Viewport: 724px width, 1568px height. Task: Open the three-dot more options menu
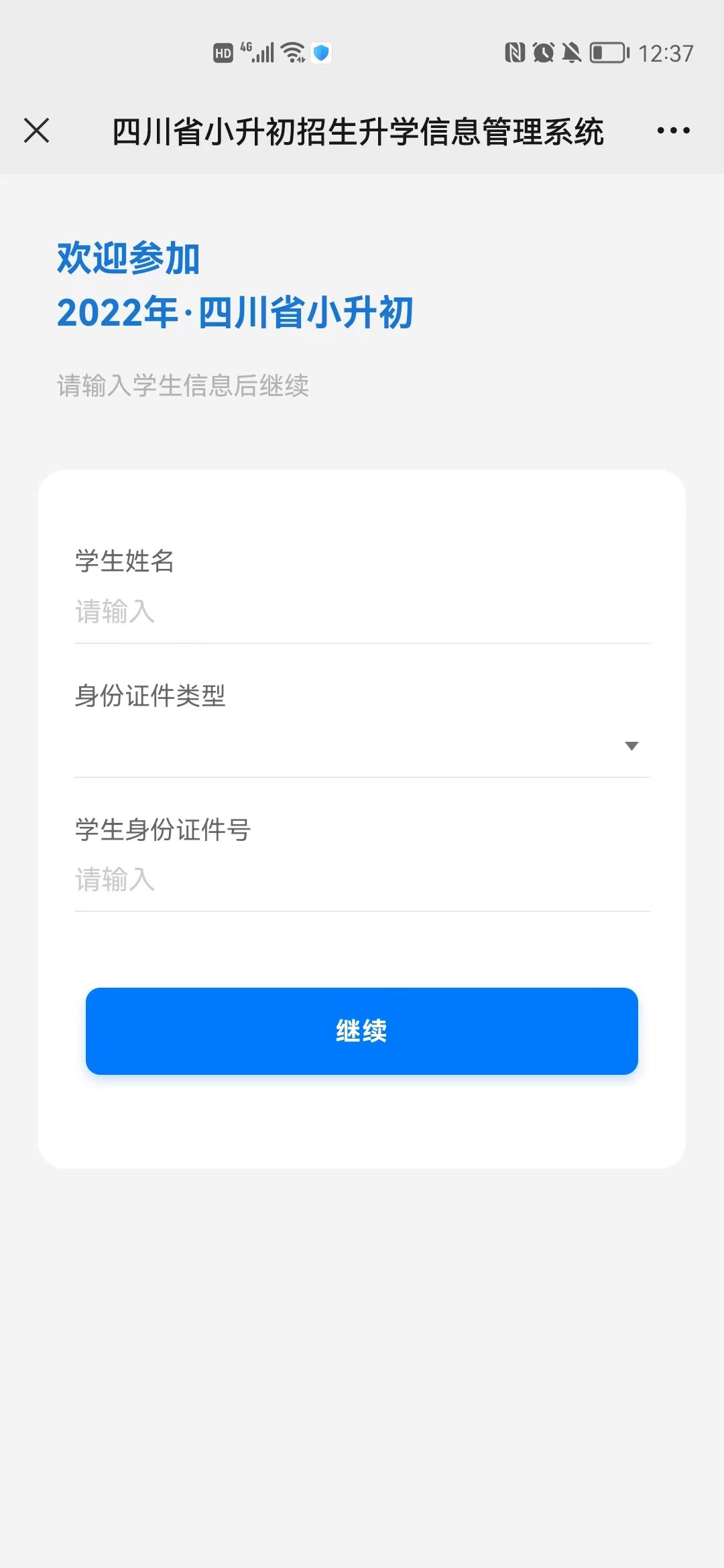tap(673, 131)
